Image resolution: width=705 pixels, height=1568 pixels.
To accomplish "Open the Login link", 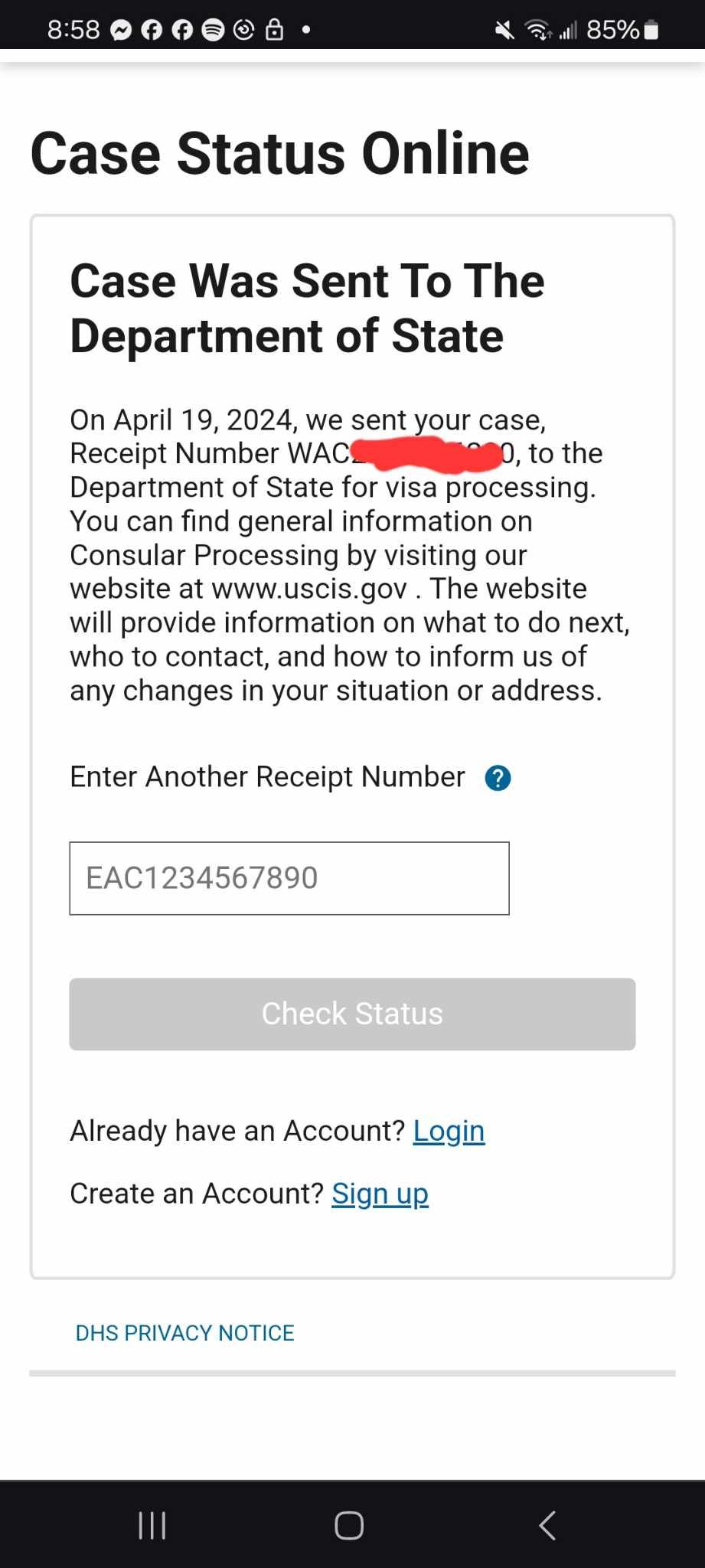I will 449,1131.
